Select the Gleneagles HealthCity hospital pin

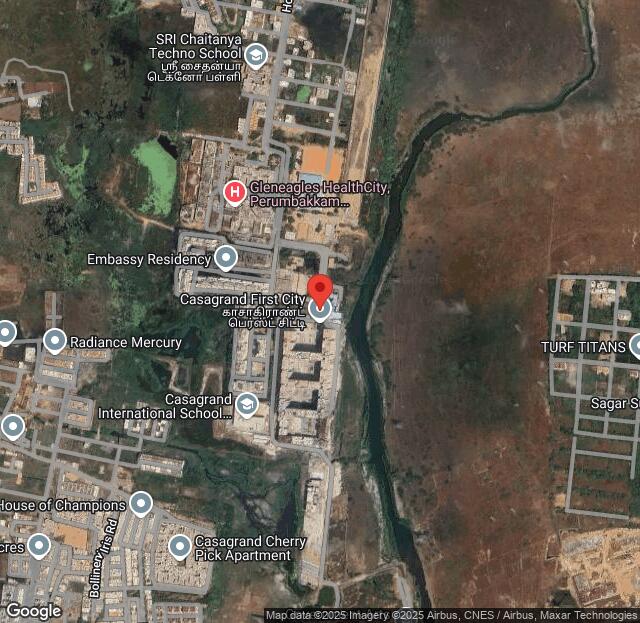235,190
